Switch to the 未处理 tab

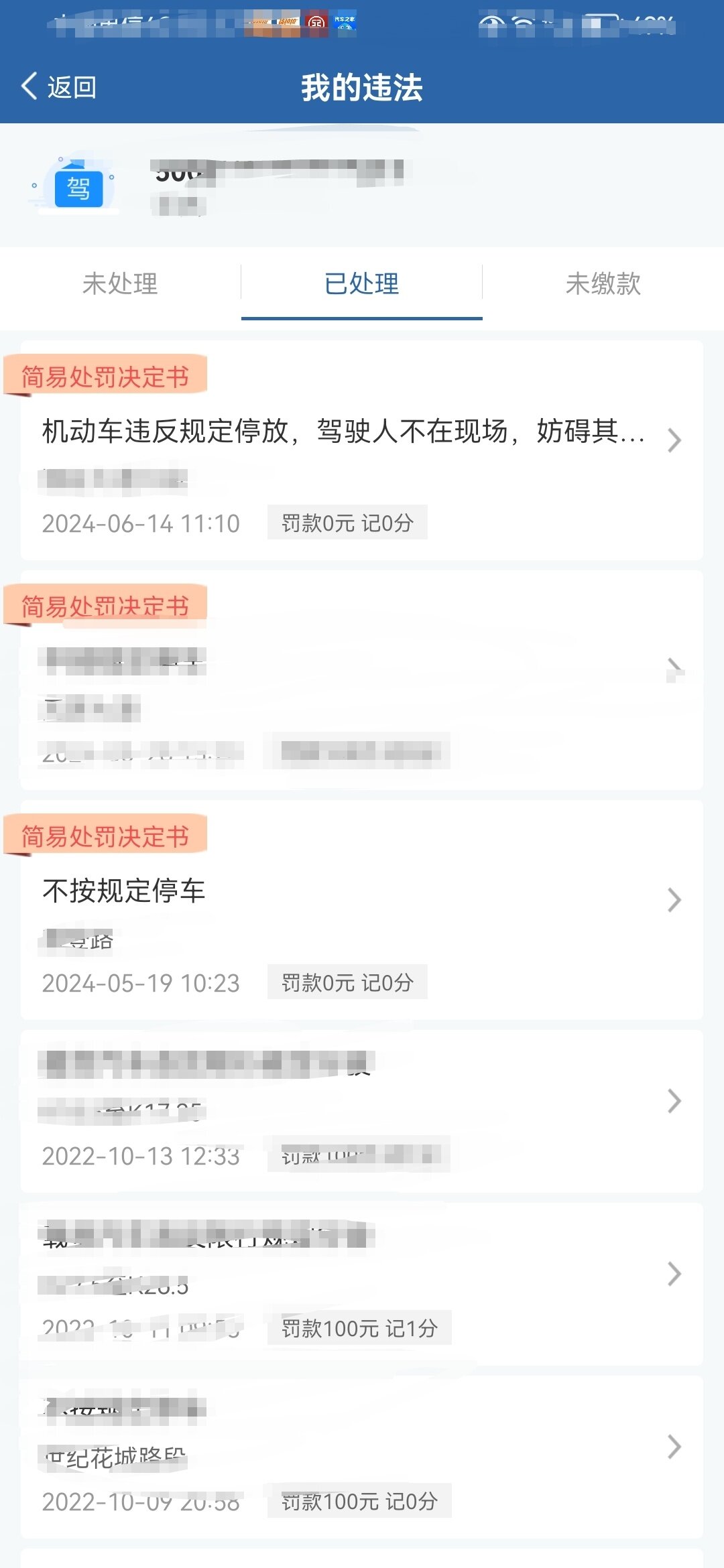point(120,283)
